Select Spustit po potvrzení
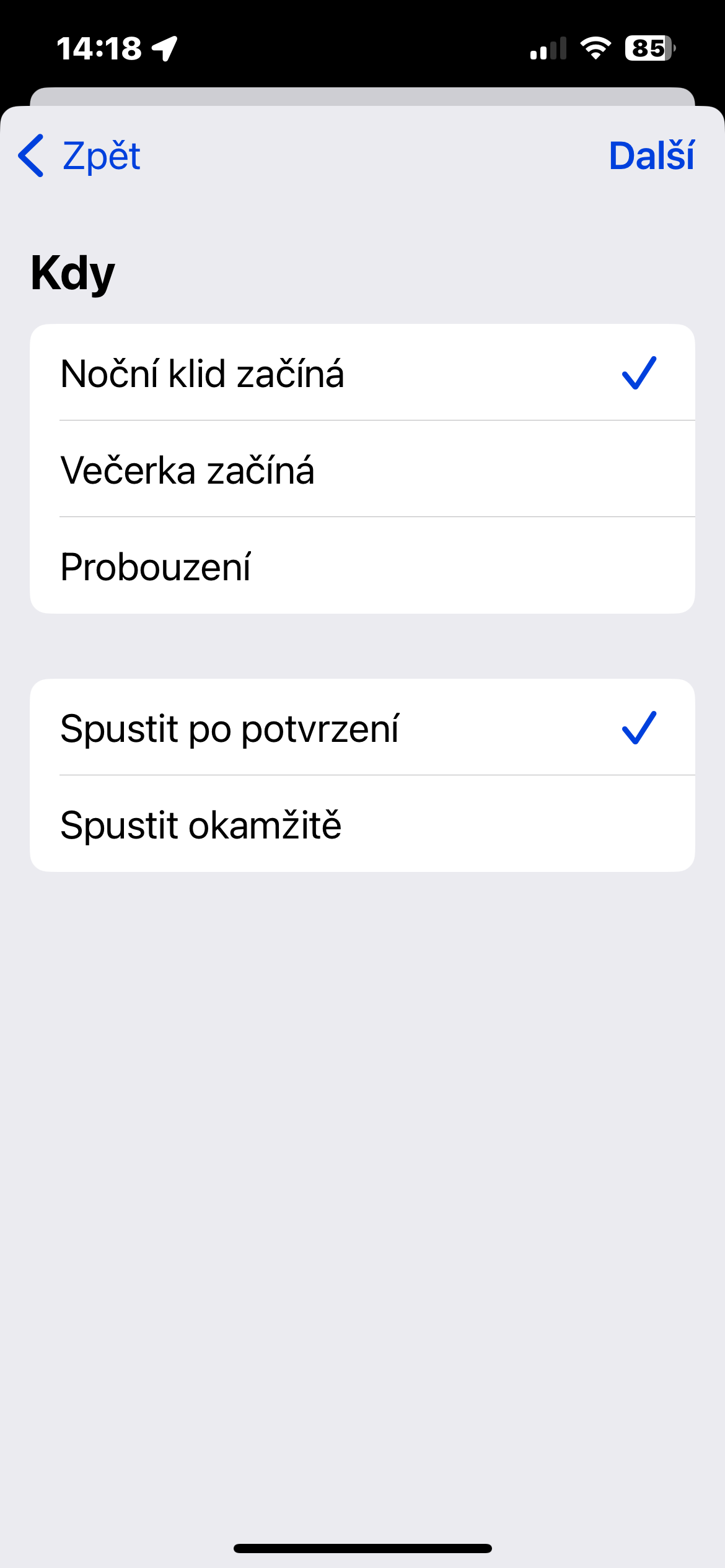This screenshot has width=725, height=1568. [x=362, y=728]
